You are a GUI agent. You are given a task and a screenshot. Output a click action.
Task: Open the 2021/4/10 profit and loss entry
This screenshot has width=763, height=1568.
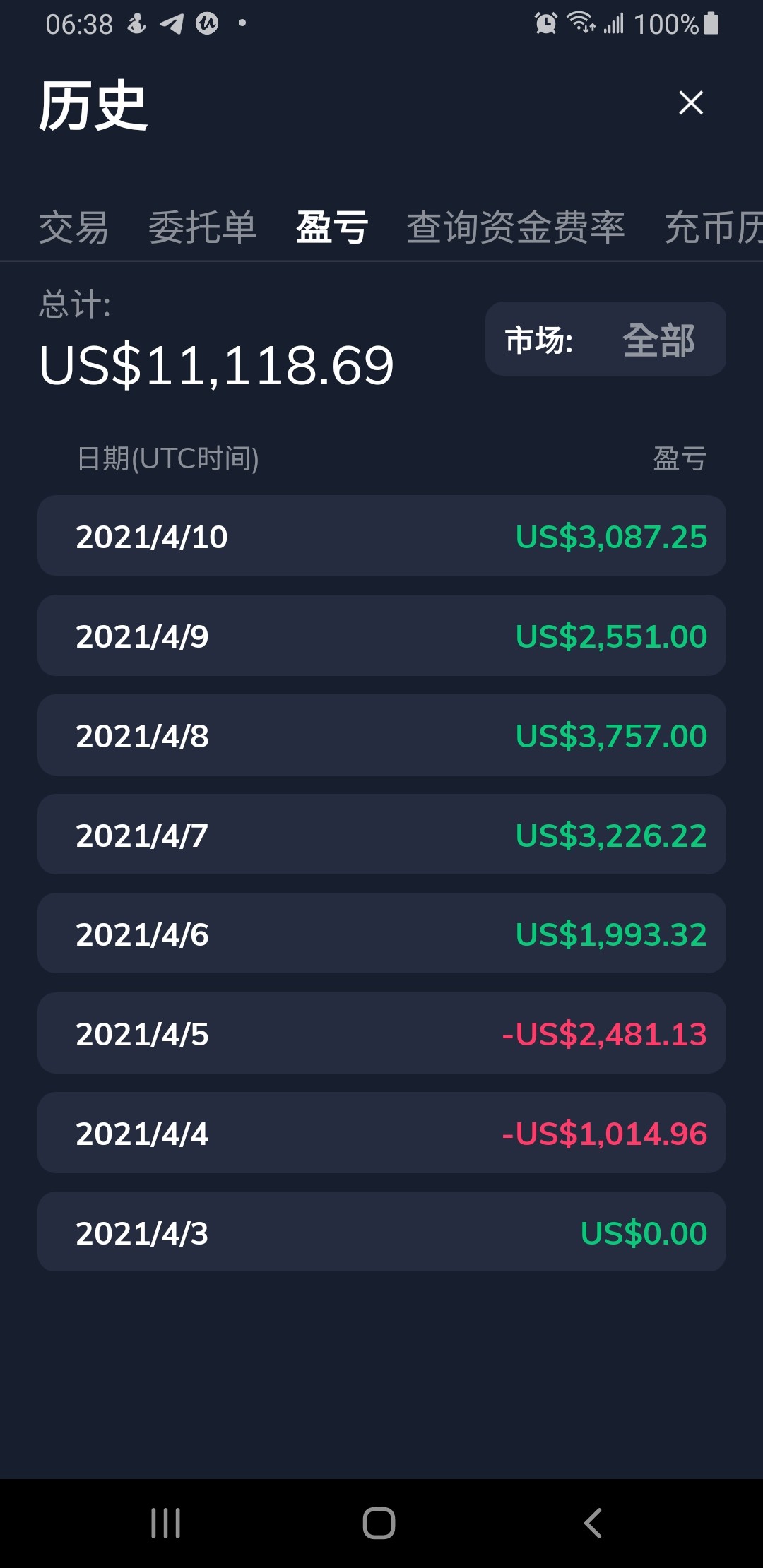click(x=381, y=535)
